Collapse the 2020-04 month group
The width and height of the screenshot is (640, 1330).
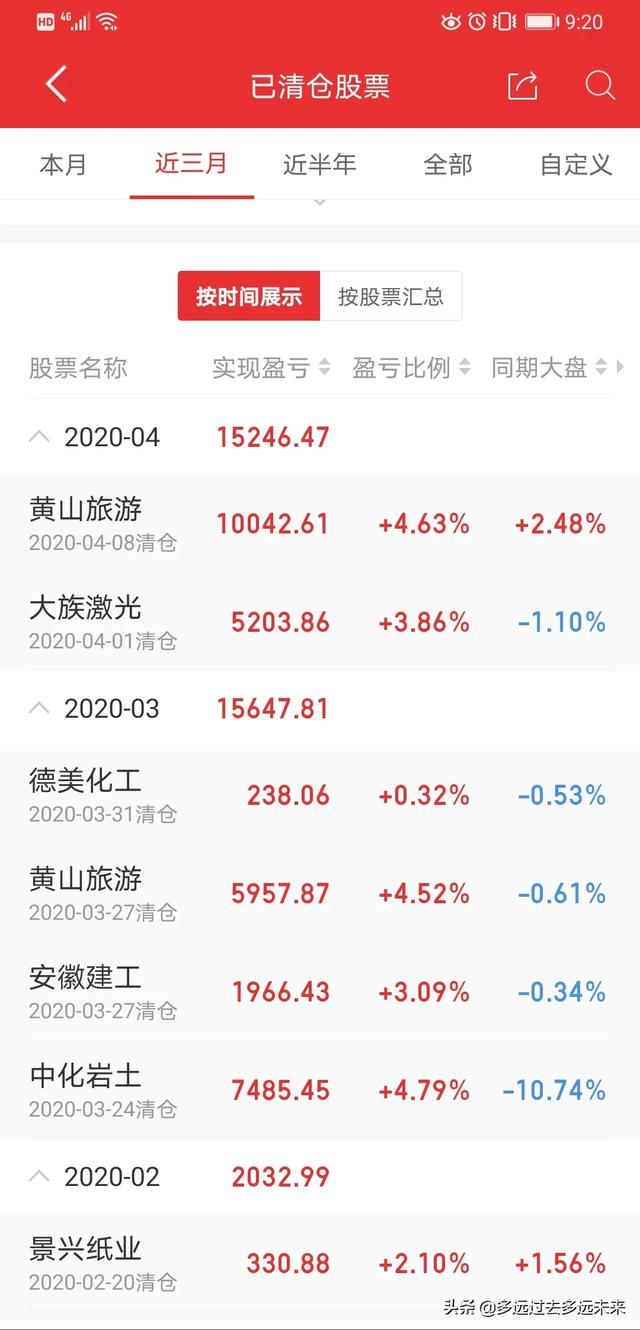(39, 437)
